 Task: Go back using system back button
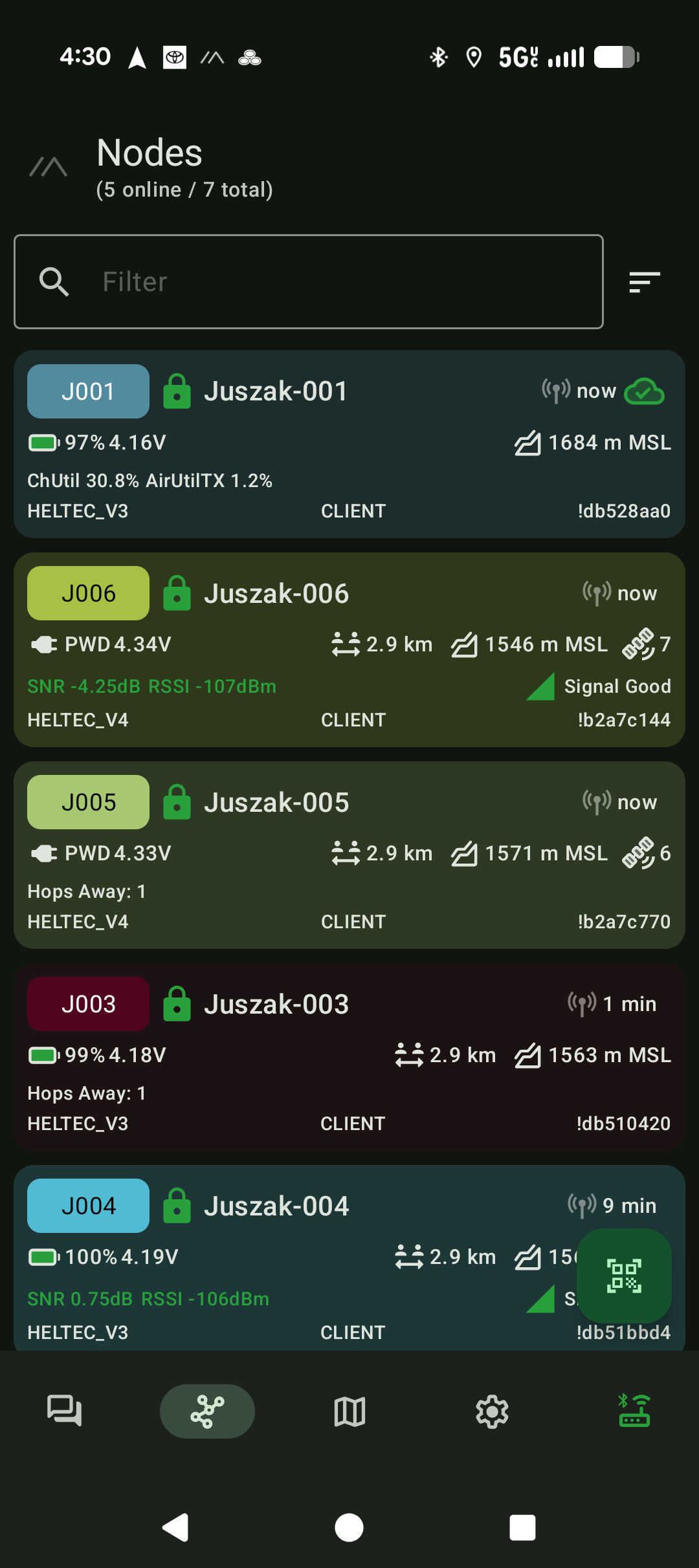click(x=175, y=1528)
